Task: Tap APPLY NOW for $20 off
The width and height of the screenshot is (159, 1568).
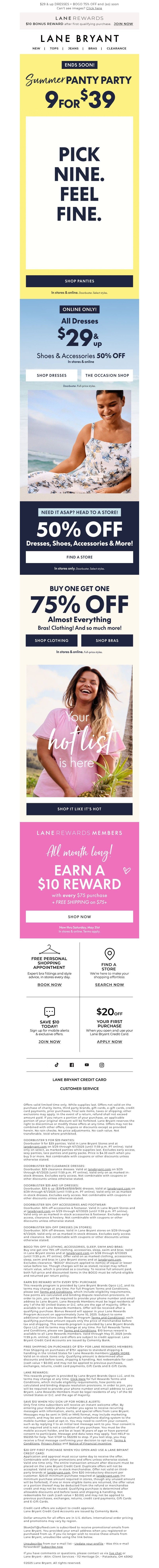Action: pyautogui.click(x=110, y=1041)
